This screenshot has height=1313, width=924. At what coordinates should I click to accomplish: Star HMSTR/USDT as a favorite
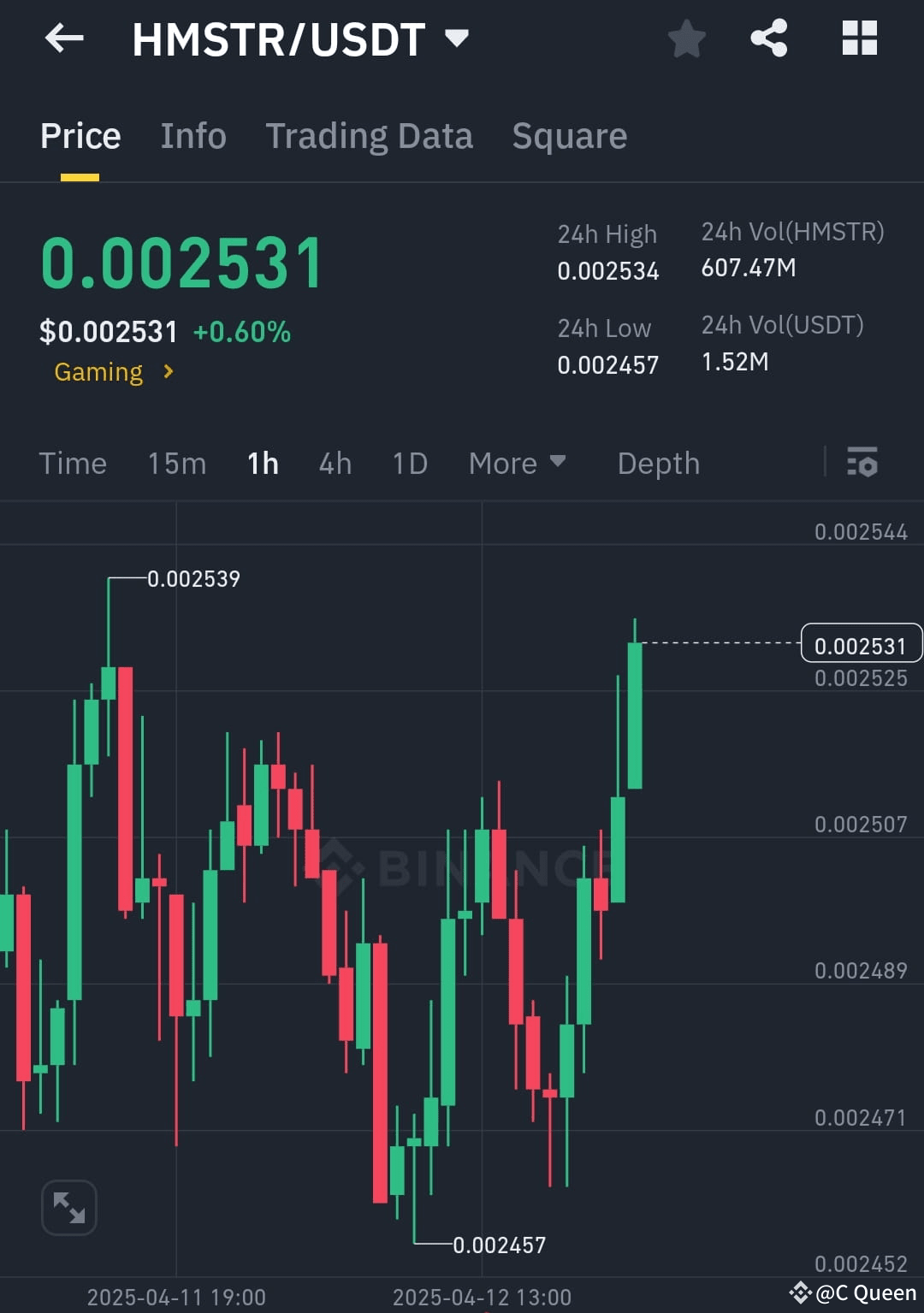[x=686, y=38]
